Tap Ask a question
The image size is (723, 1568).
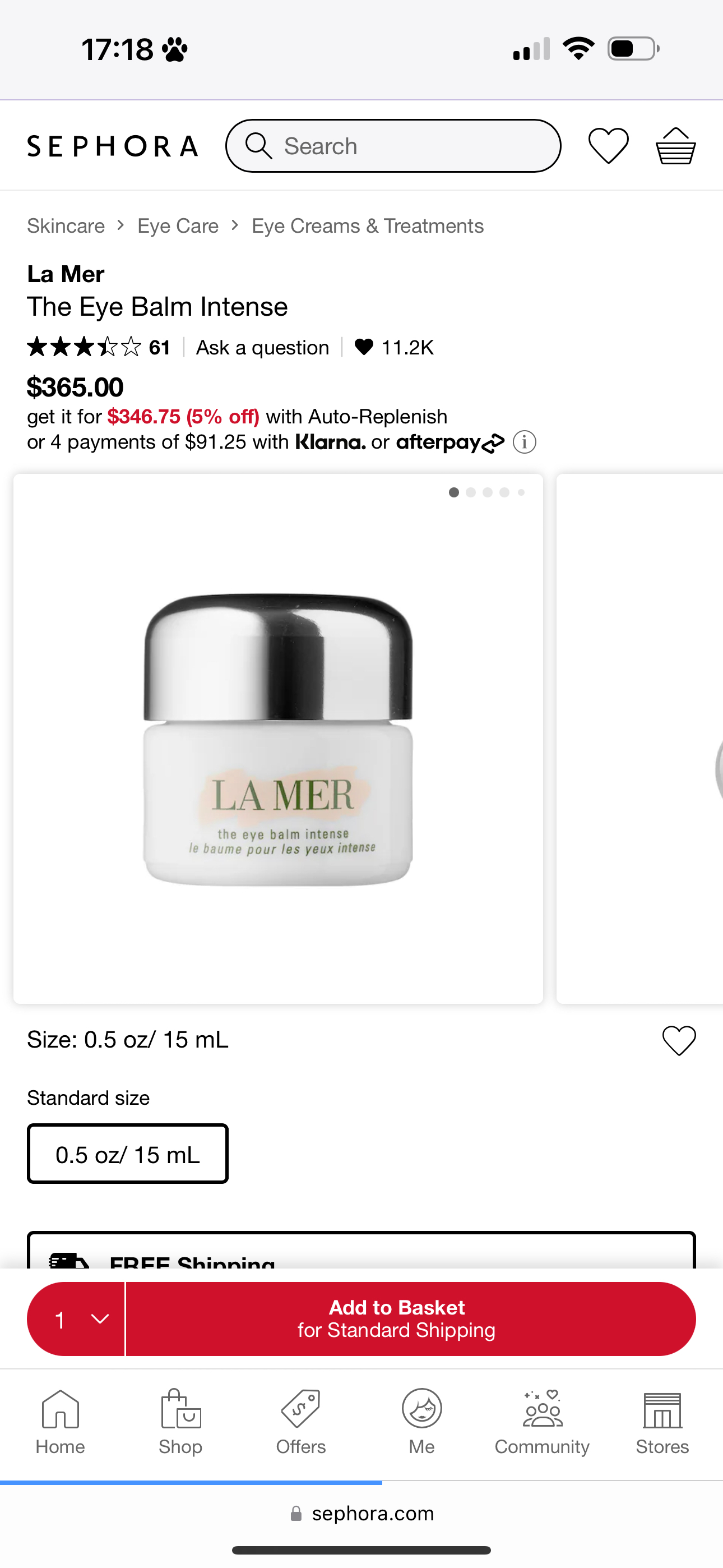[x=262, y=347]
